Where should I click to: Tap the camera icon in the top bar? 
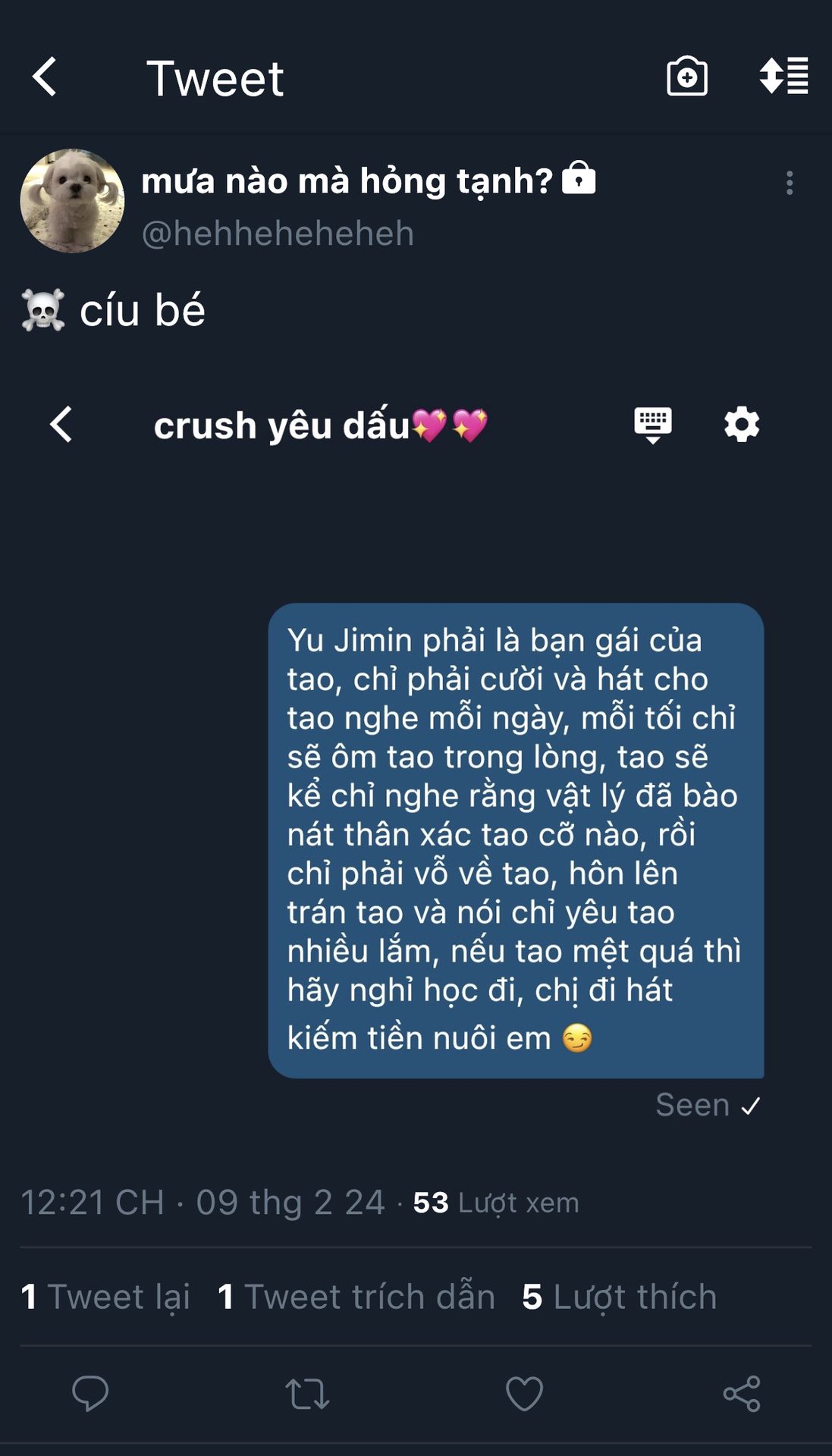pos(686,77)
